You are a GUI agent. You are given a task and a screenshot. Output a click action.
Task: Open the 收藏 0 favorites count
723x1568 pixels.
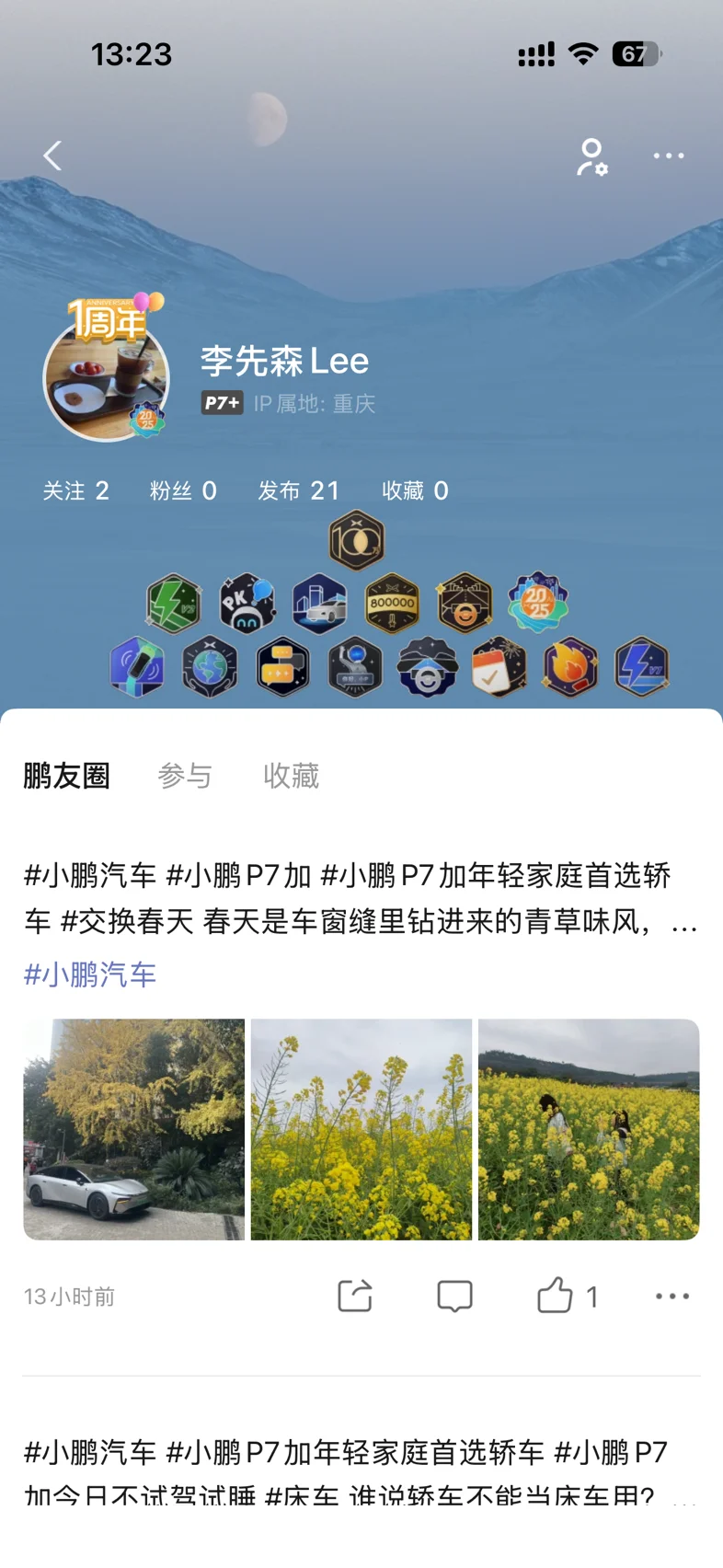pos(416,490)
